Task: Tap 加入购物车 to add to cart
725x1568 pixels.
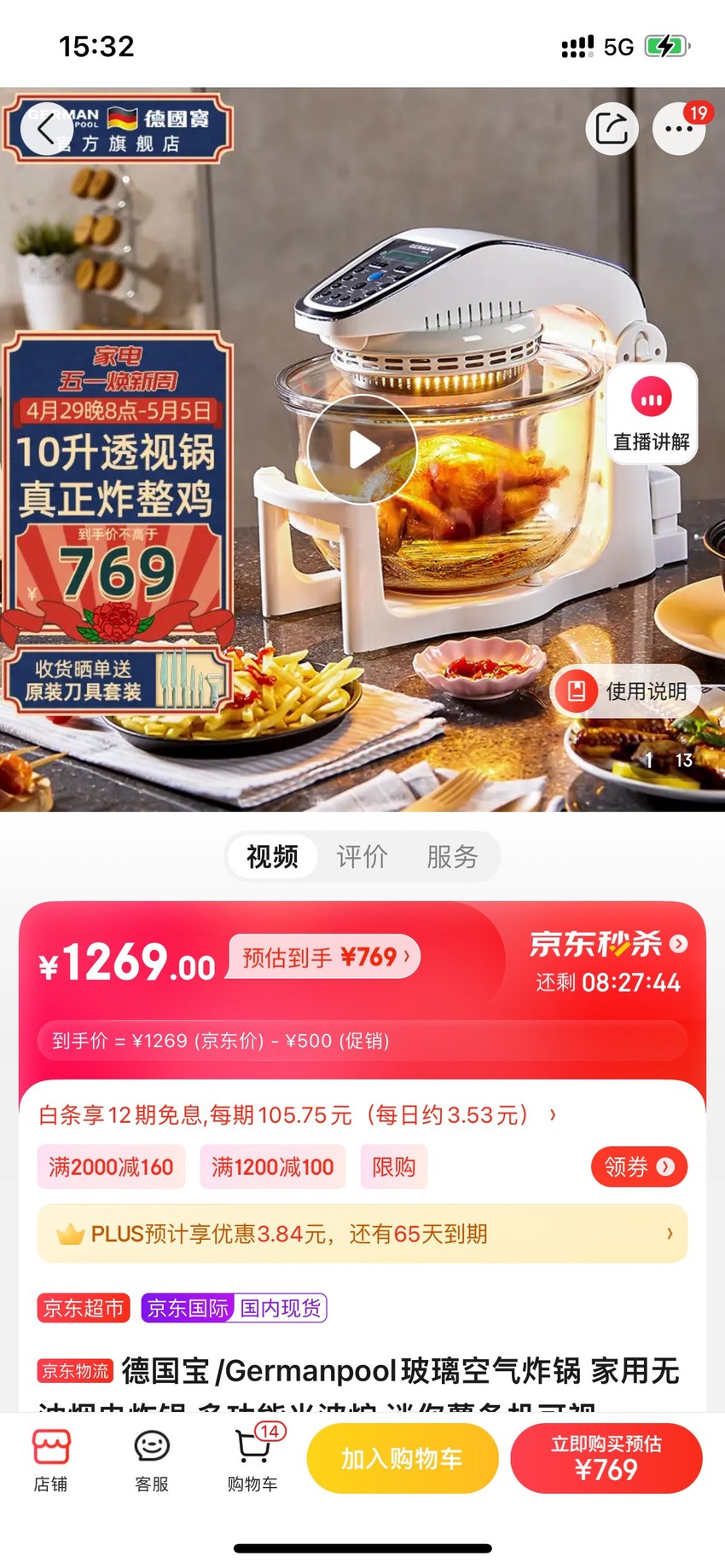Action: pyautogui.click(x=403, y=1458)
